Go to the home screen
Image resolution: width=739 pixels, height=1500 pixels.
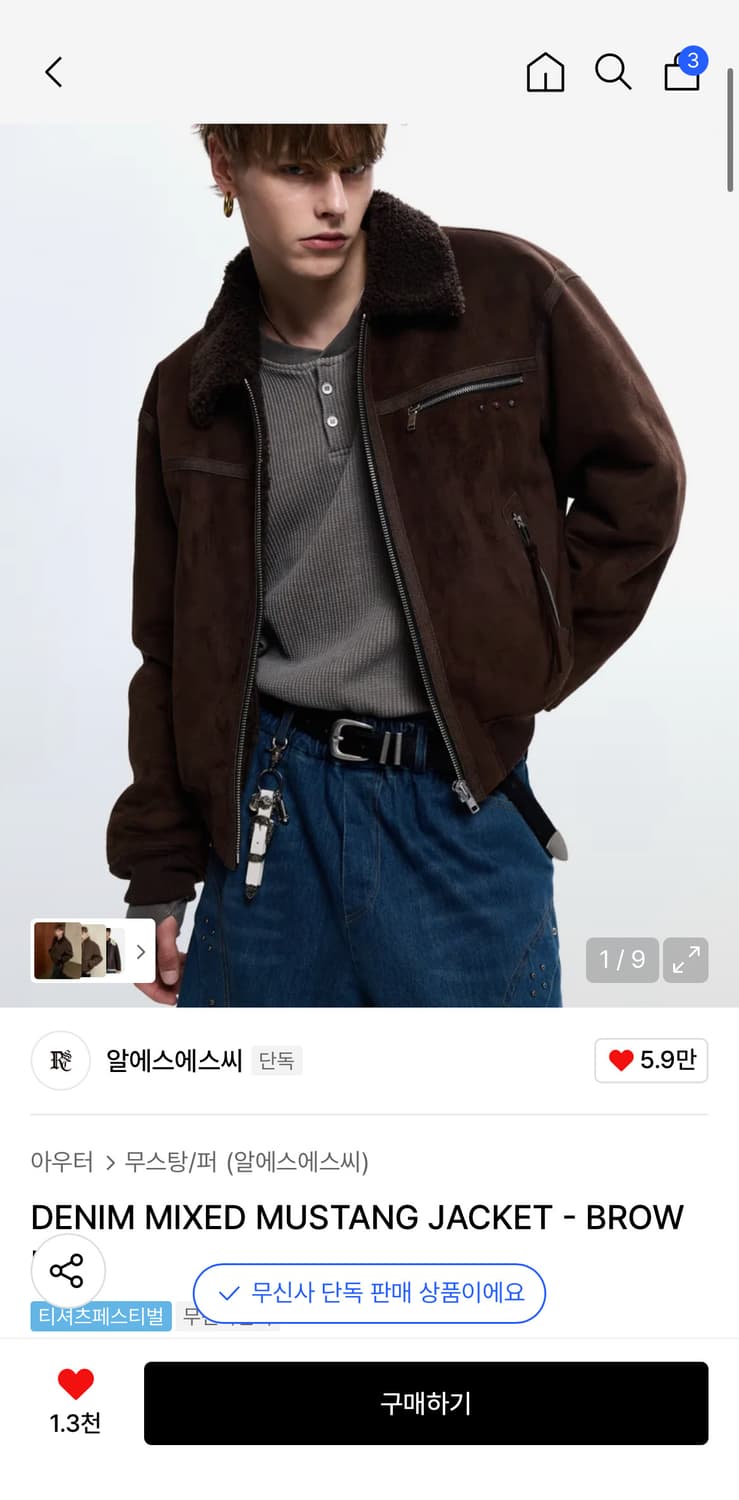coord(545,72)
